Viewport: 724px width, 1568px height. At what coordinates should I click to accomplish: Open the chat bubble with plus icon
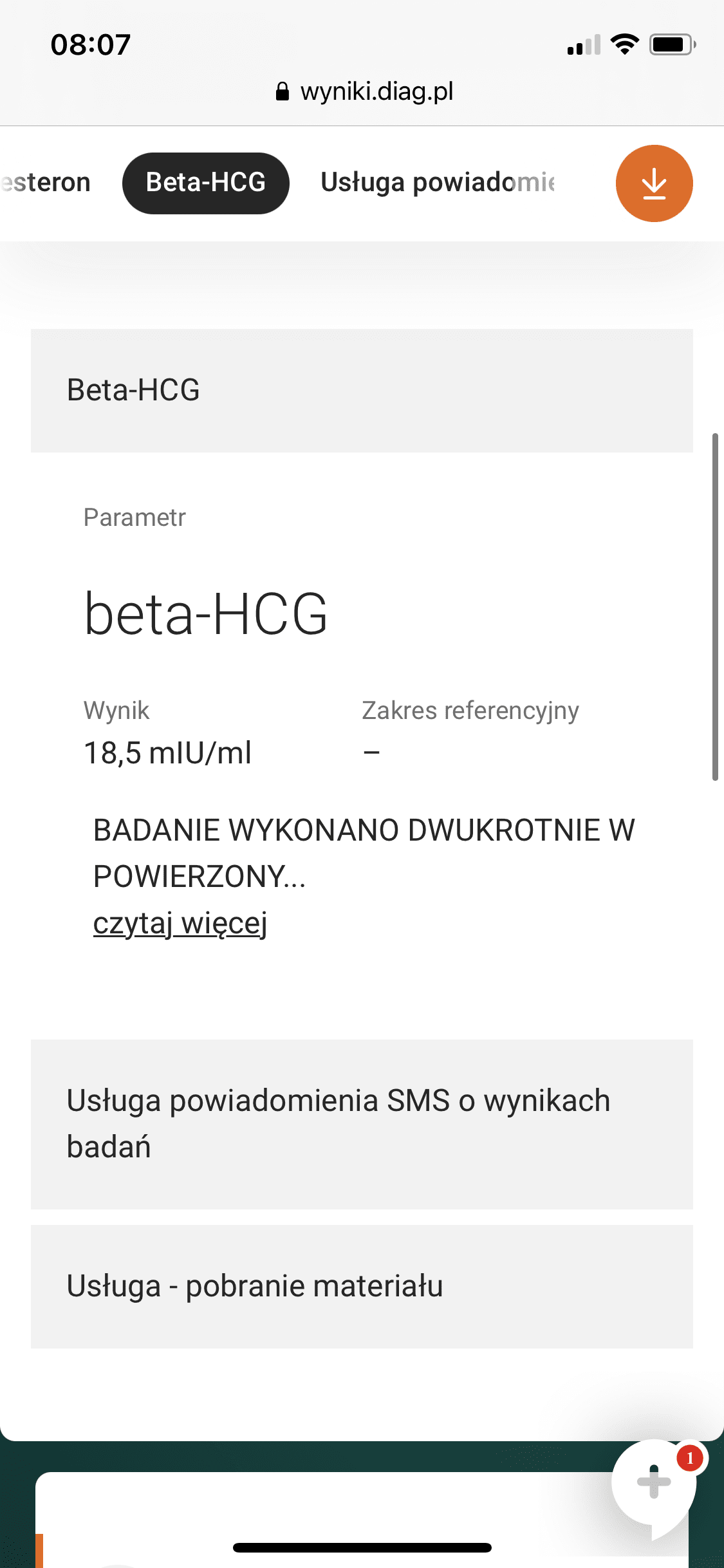click(x=654, y=1482)
